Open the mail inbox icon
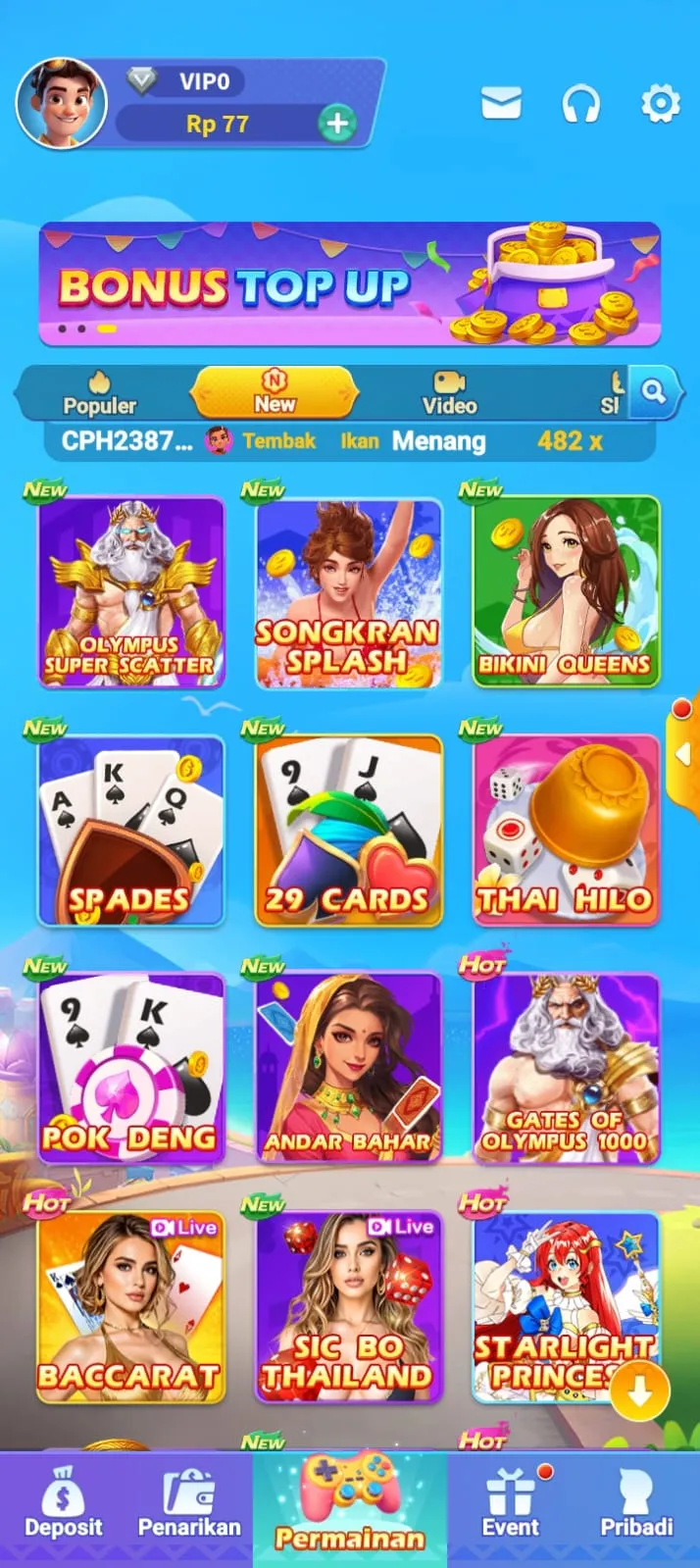The image size is (700, 1568). [x=501, y=103]
